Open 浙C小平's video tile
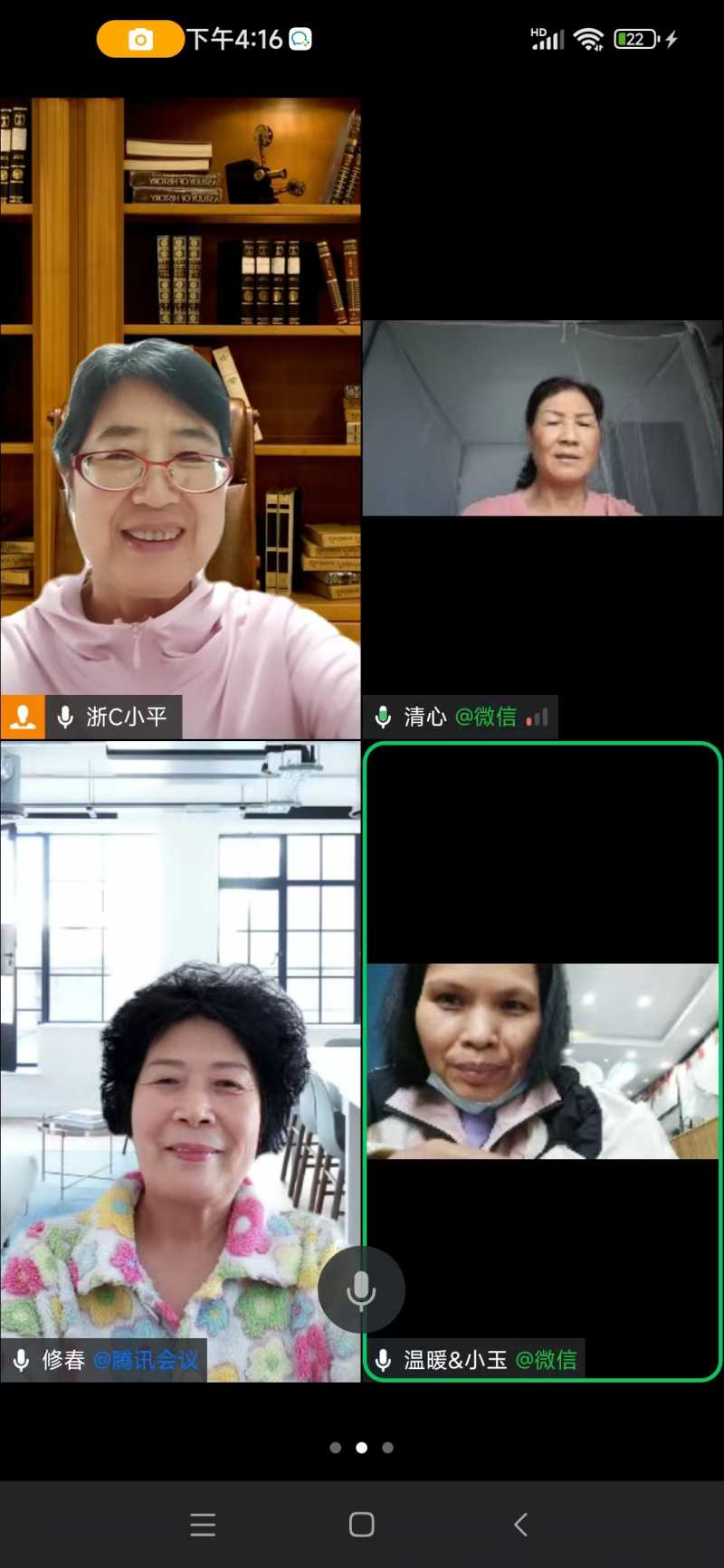Screen dimensions: 724x1568 180,418
